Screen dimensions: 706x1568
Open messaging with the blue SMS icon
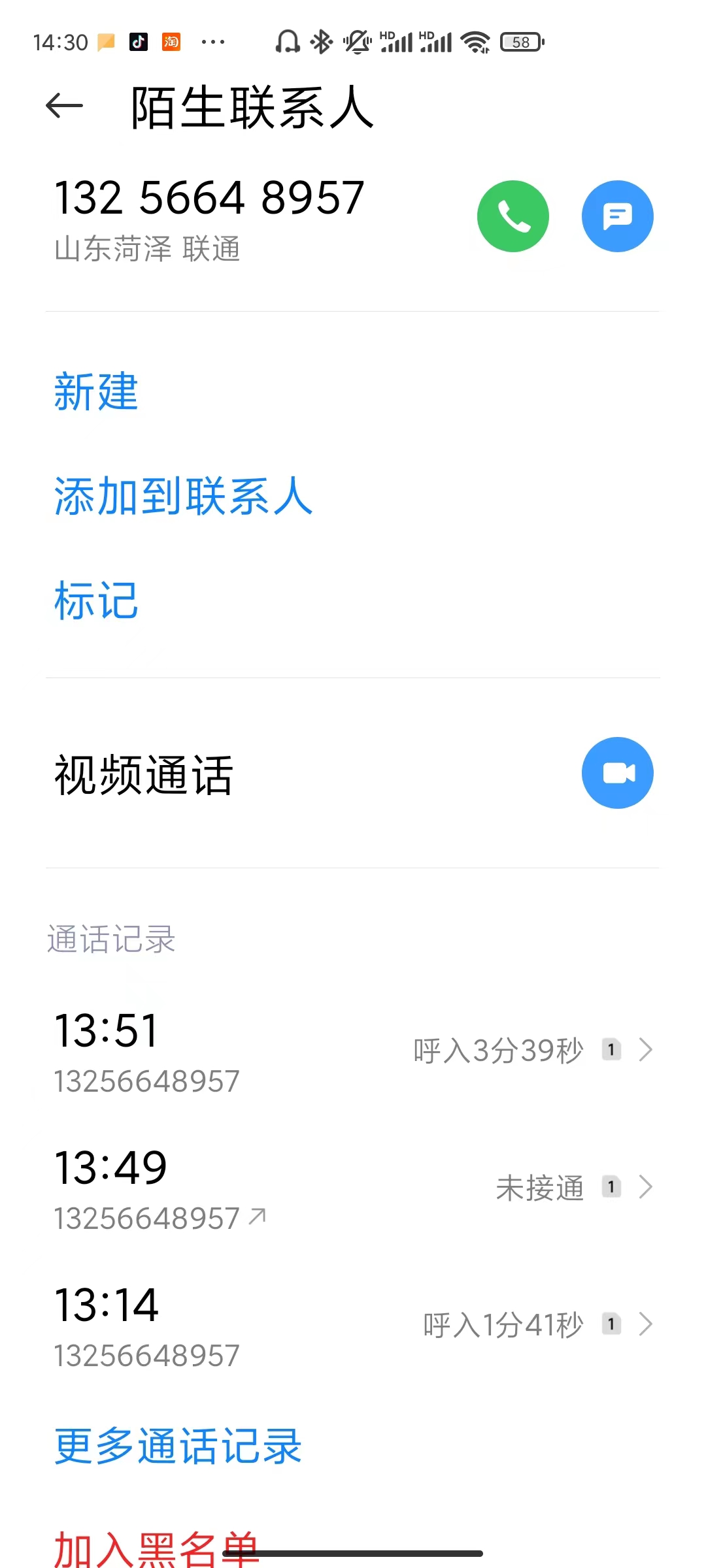click(617, 216)
